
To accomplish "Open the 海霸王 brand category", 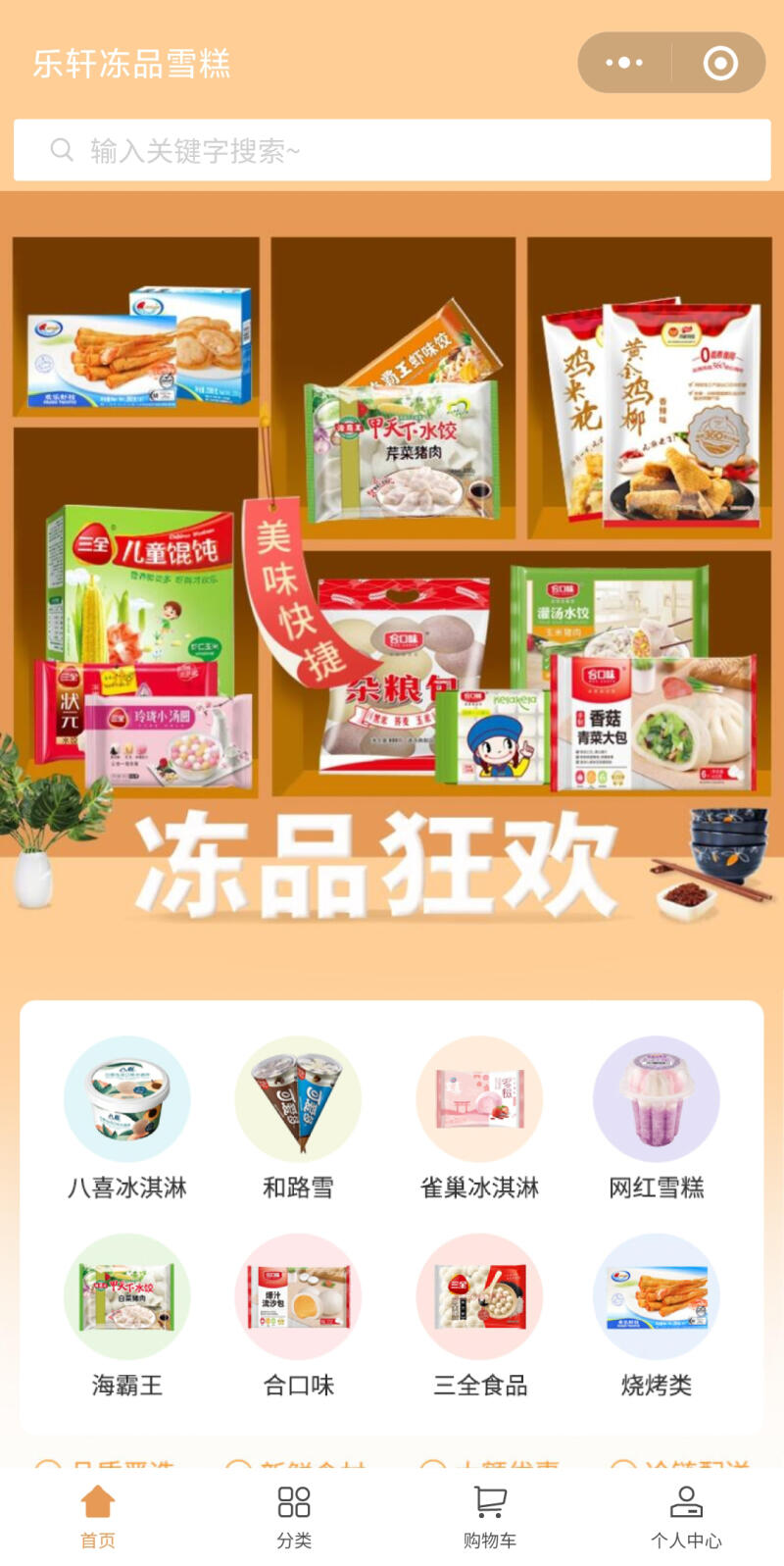I will pos(127,1314).
